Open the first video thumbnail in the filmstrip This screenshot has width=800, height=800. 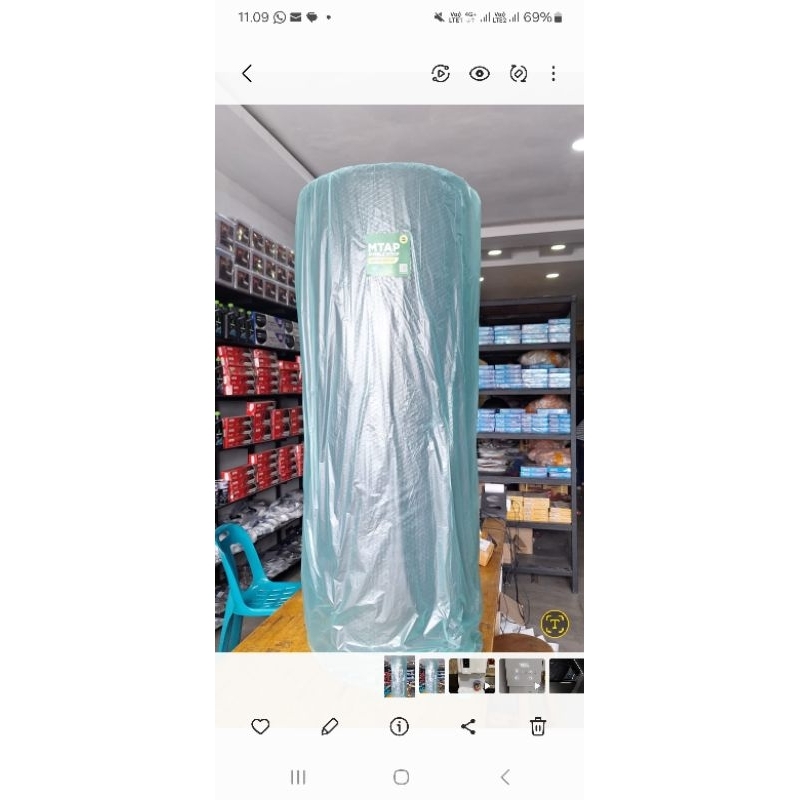(x=471, y=676)
